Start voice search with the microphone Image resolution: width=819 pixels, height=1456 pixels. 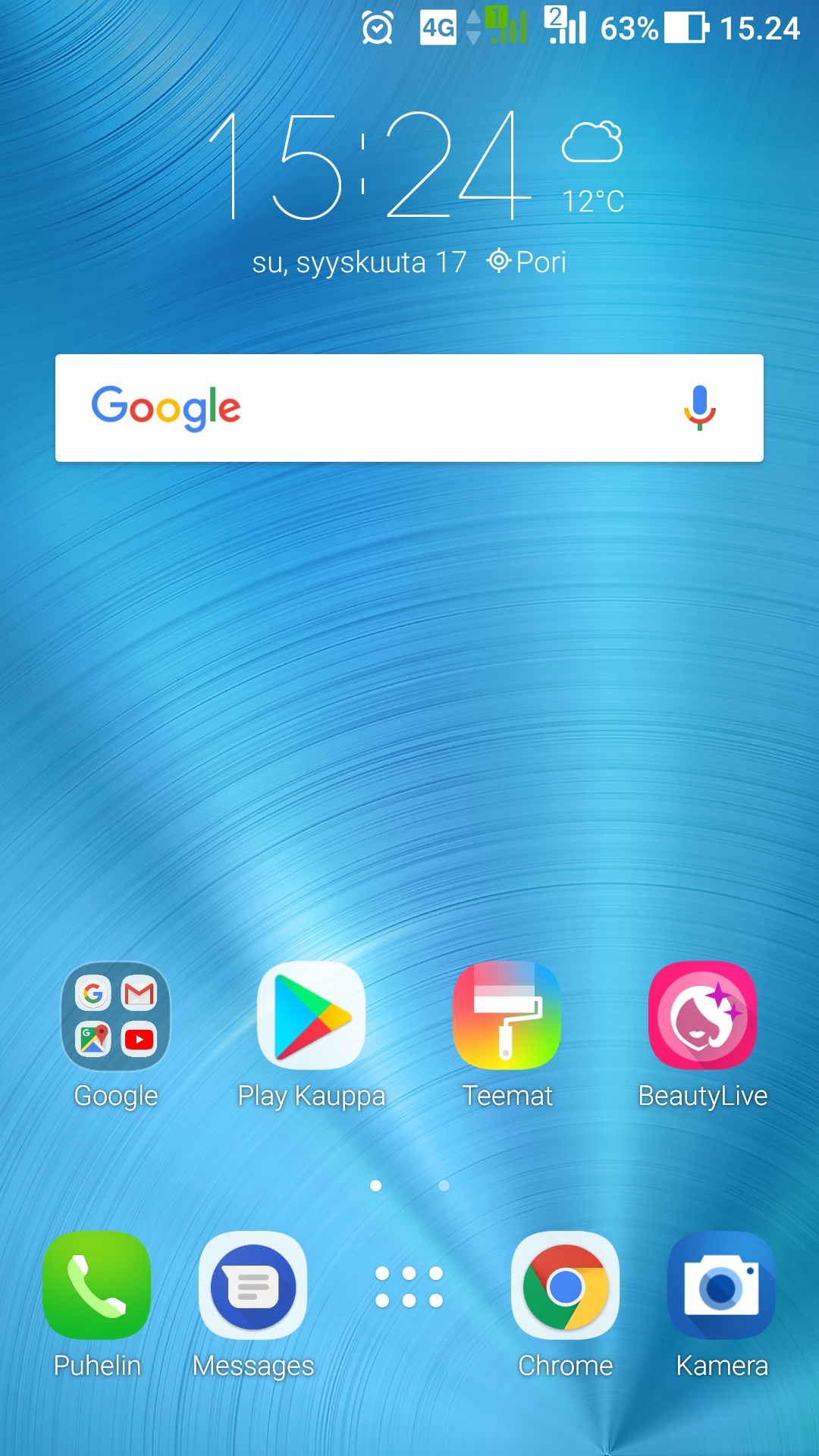click(x=699, y=408)
